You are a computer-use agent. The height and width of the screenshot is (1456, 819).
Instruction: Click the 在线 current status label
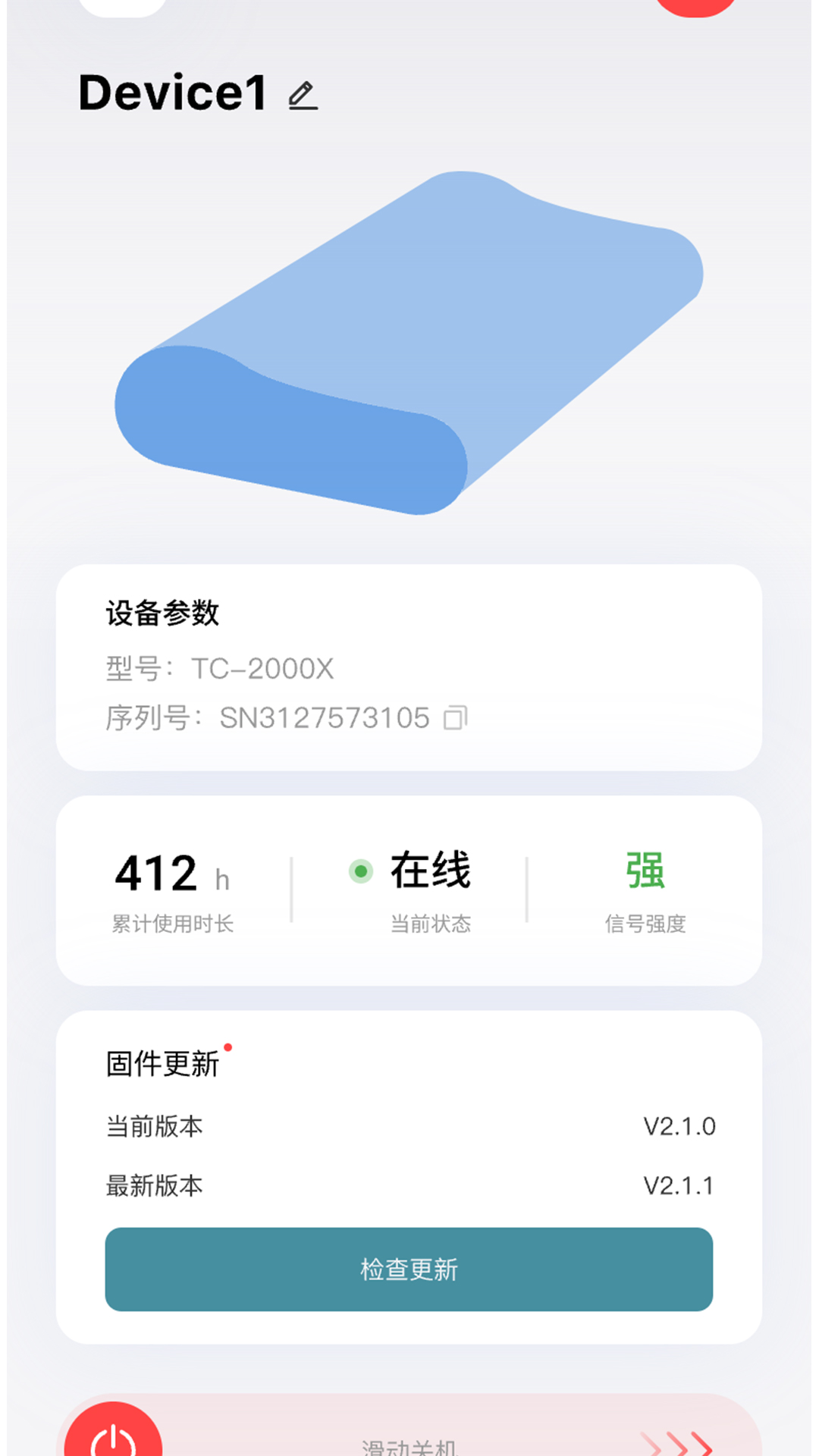430,872
